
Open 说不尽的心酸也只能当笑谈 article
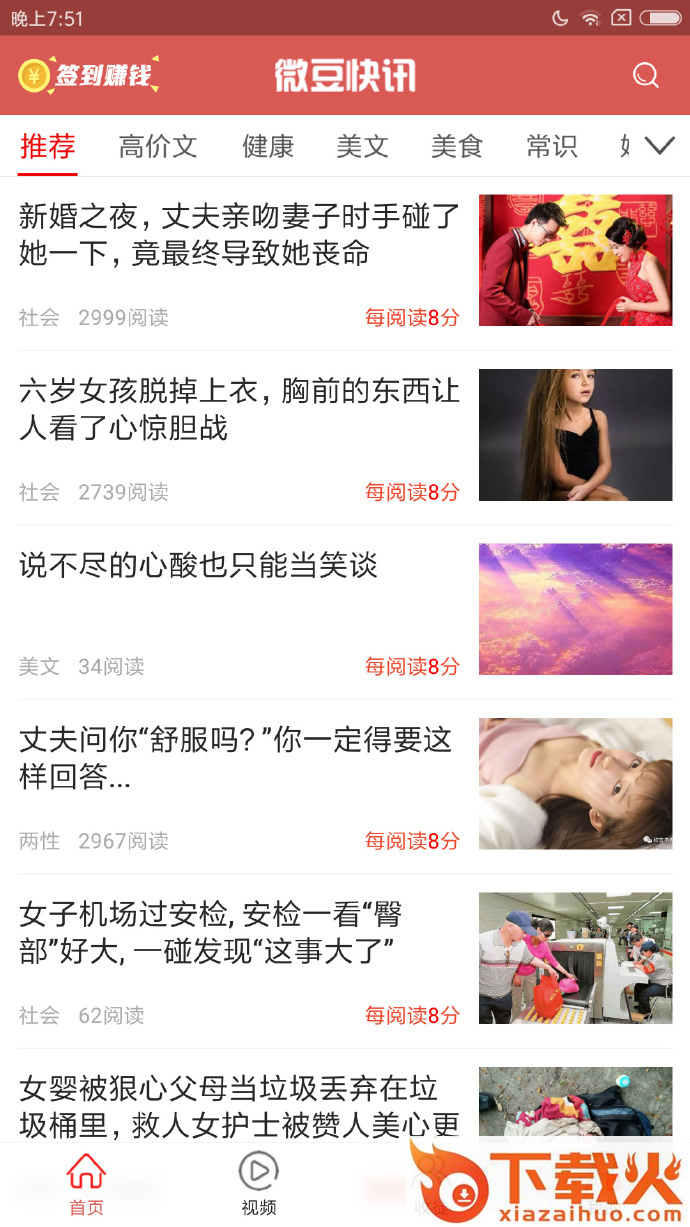[199, 566]
